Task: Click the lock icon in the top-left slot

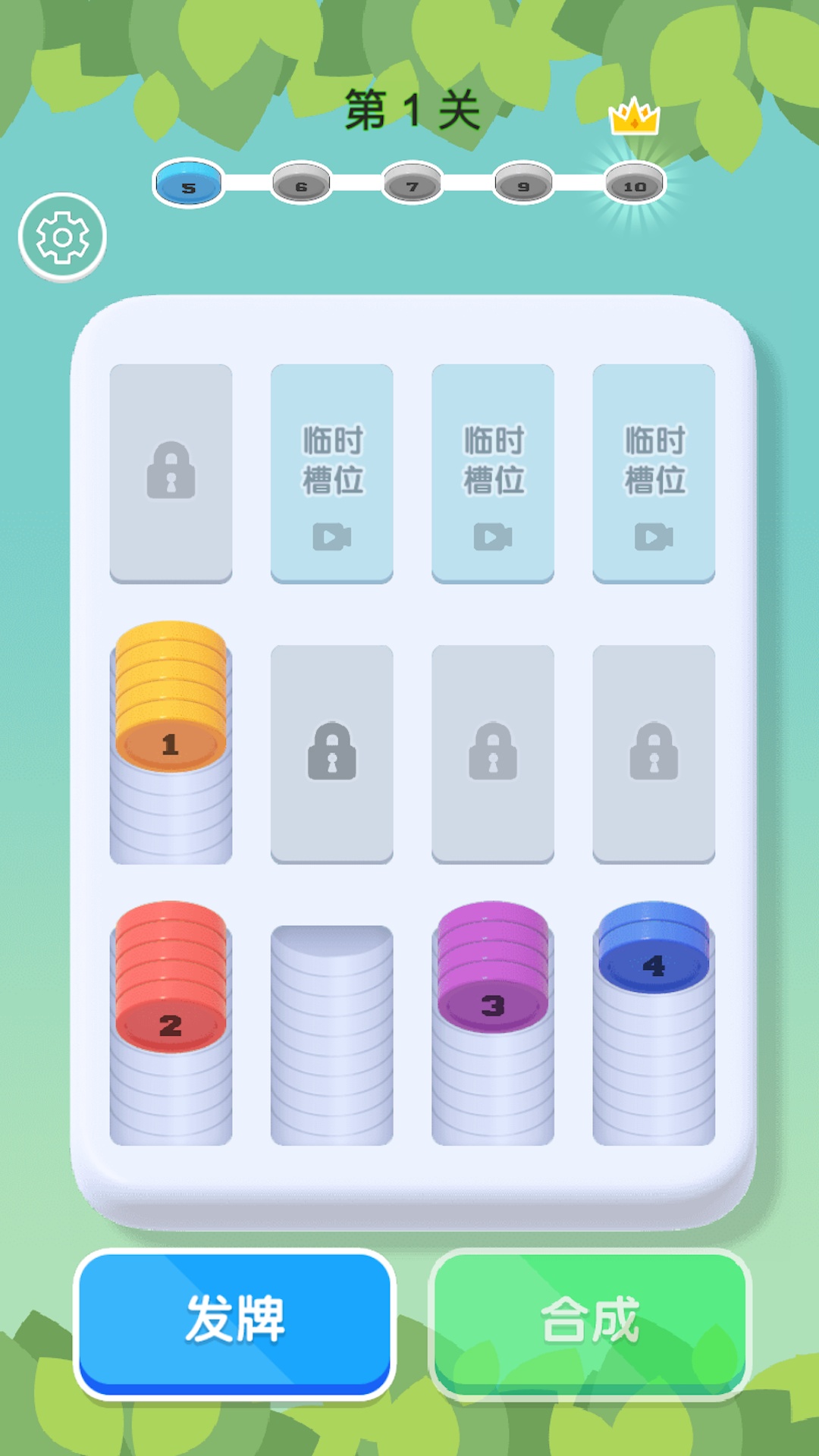Action: [x=171, y=472]
